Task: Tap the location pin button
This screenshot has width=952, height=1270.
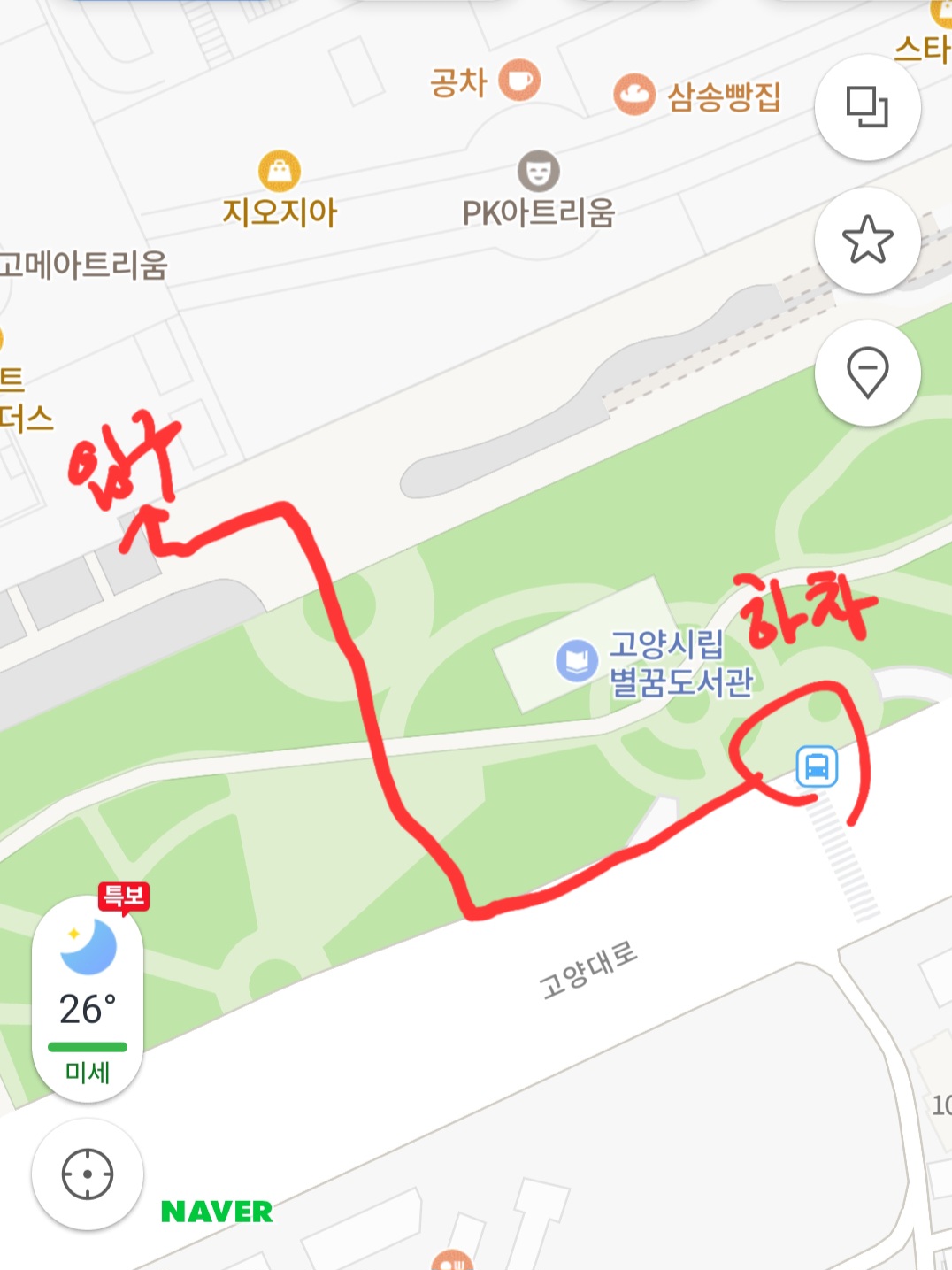Action: (867, 373)
